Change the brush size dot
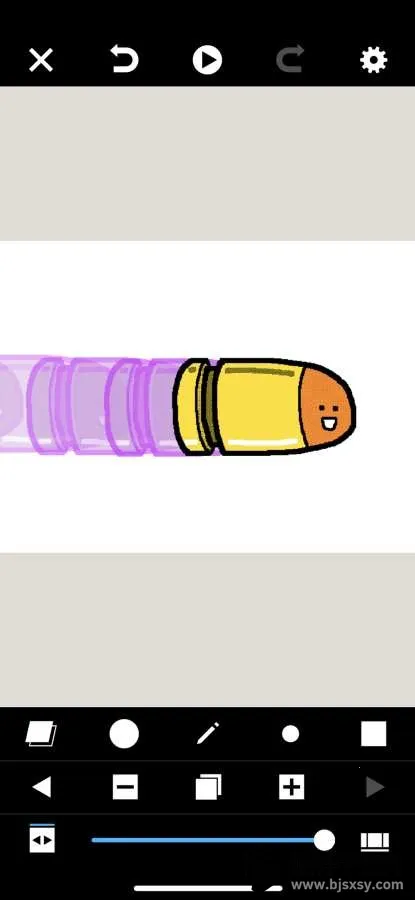Image resolution: width=415 pixels, height=900 pixels. coord(290,734)
